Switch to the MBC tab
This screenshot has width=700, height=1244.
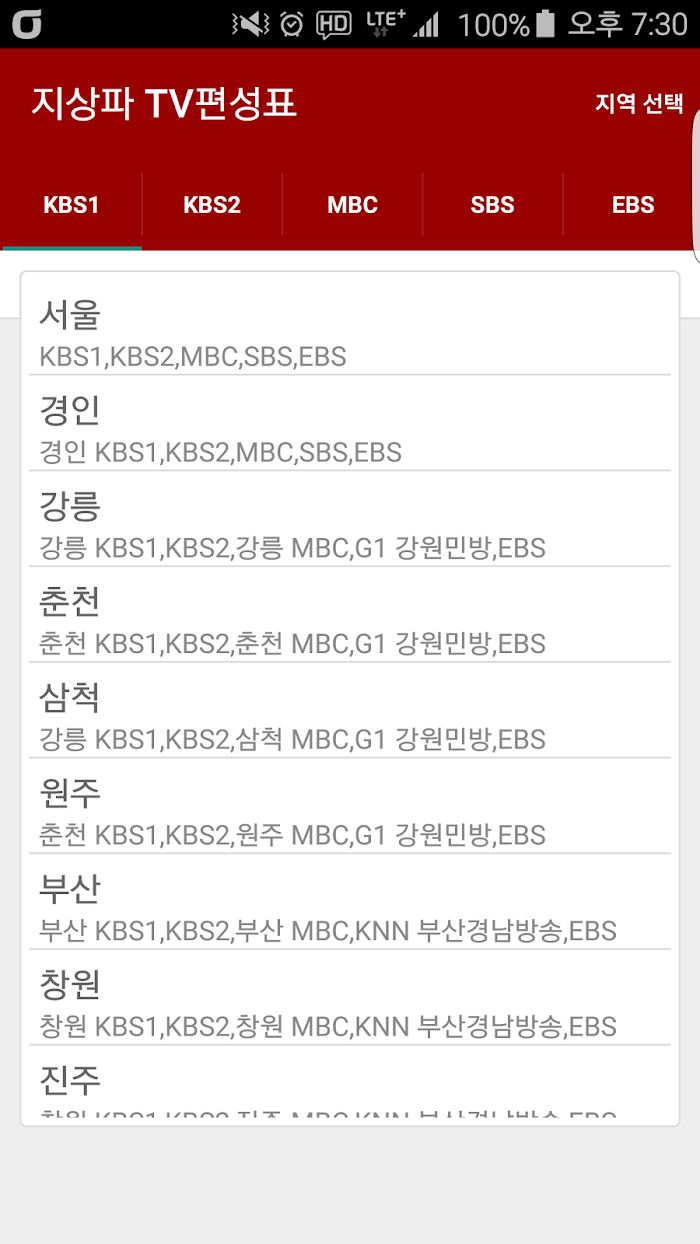[x=353, y=205]
